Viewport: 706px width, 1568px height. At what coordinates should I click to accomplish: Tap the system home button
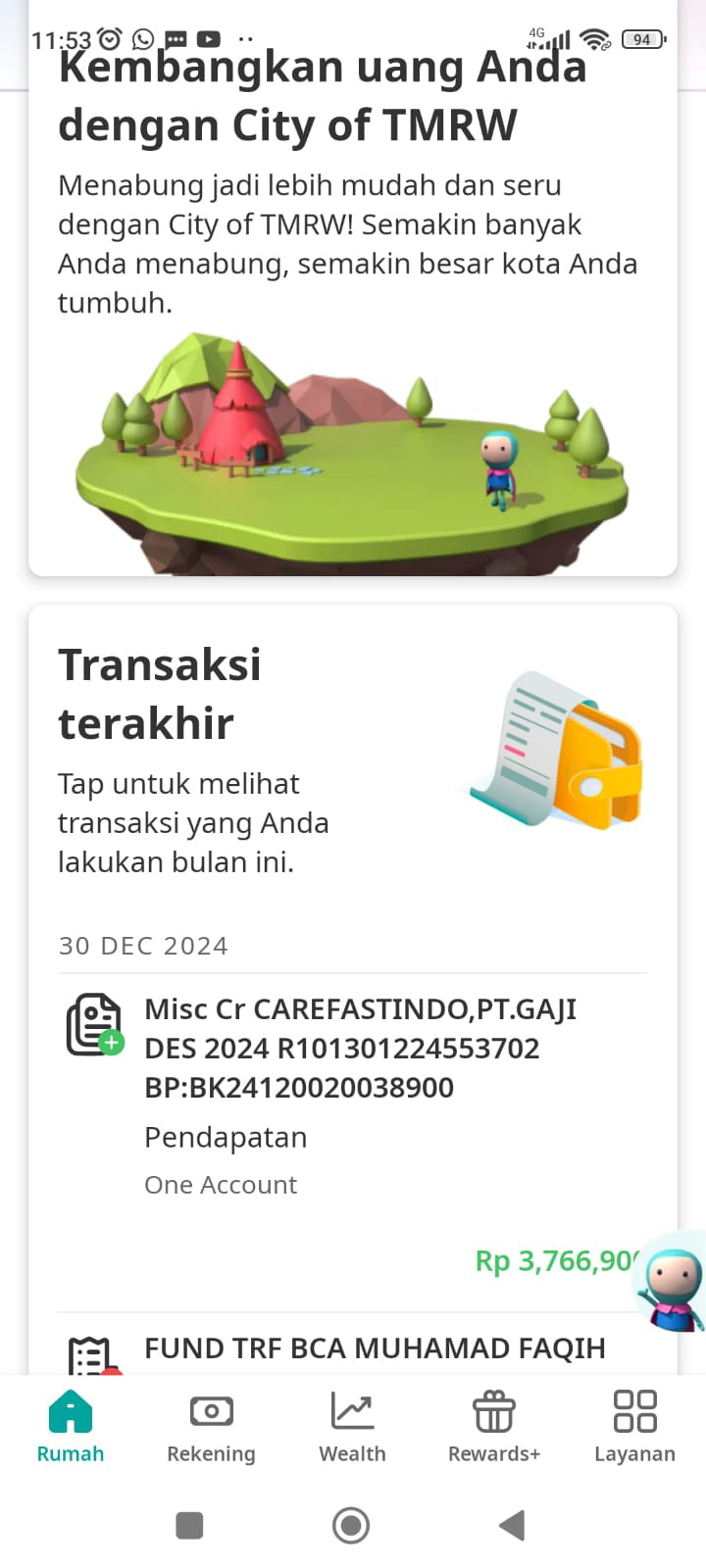pyautogui.click(x=351, y=1526)
